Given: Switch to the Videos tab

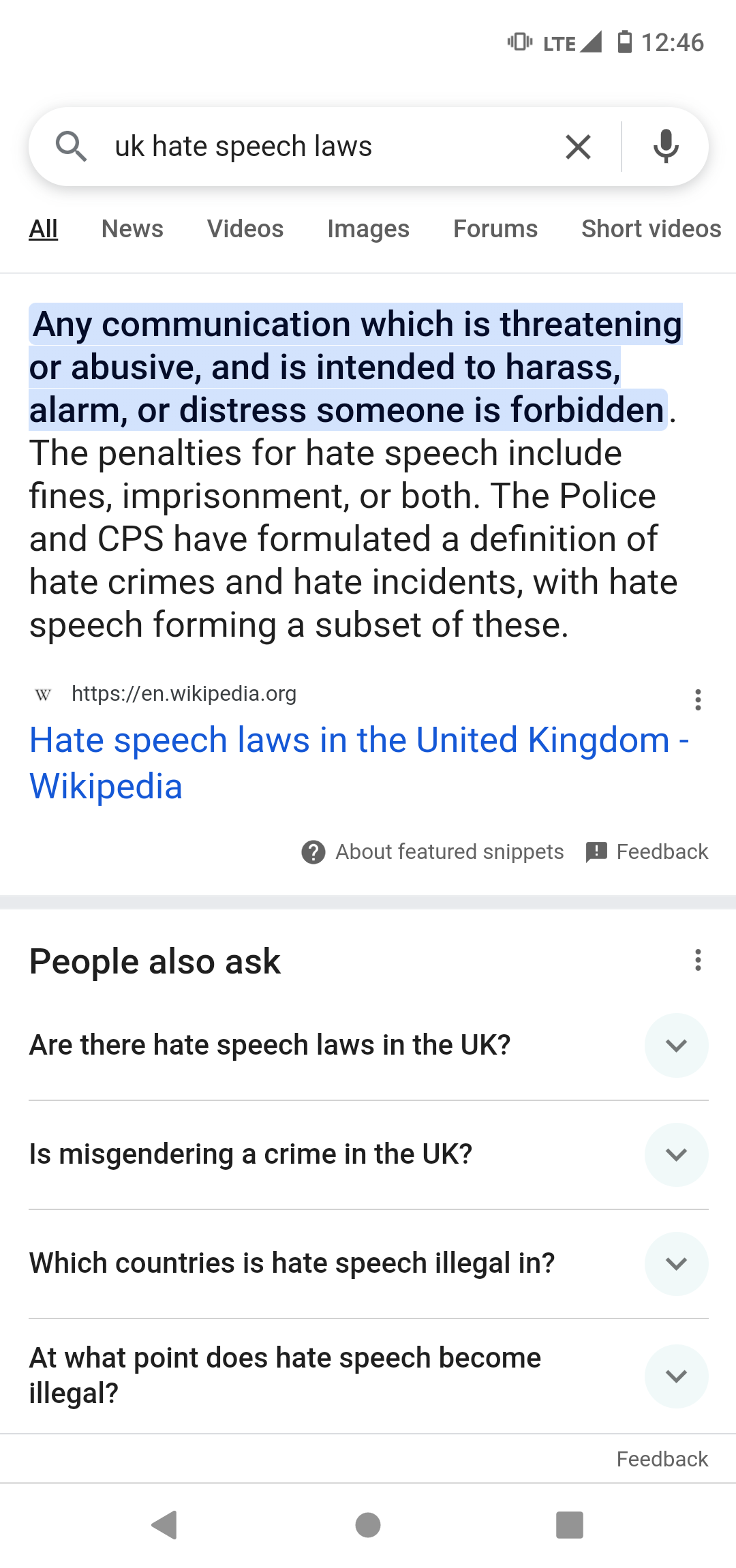Looking at the screenshot, I should pyautogui.click(x=245, y=228).
